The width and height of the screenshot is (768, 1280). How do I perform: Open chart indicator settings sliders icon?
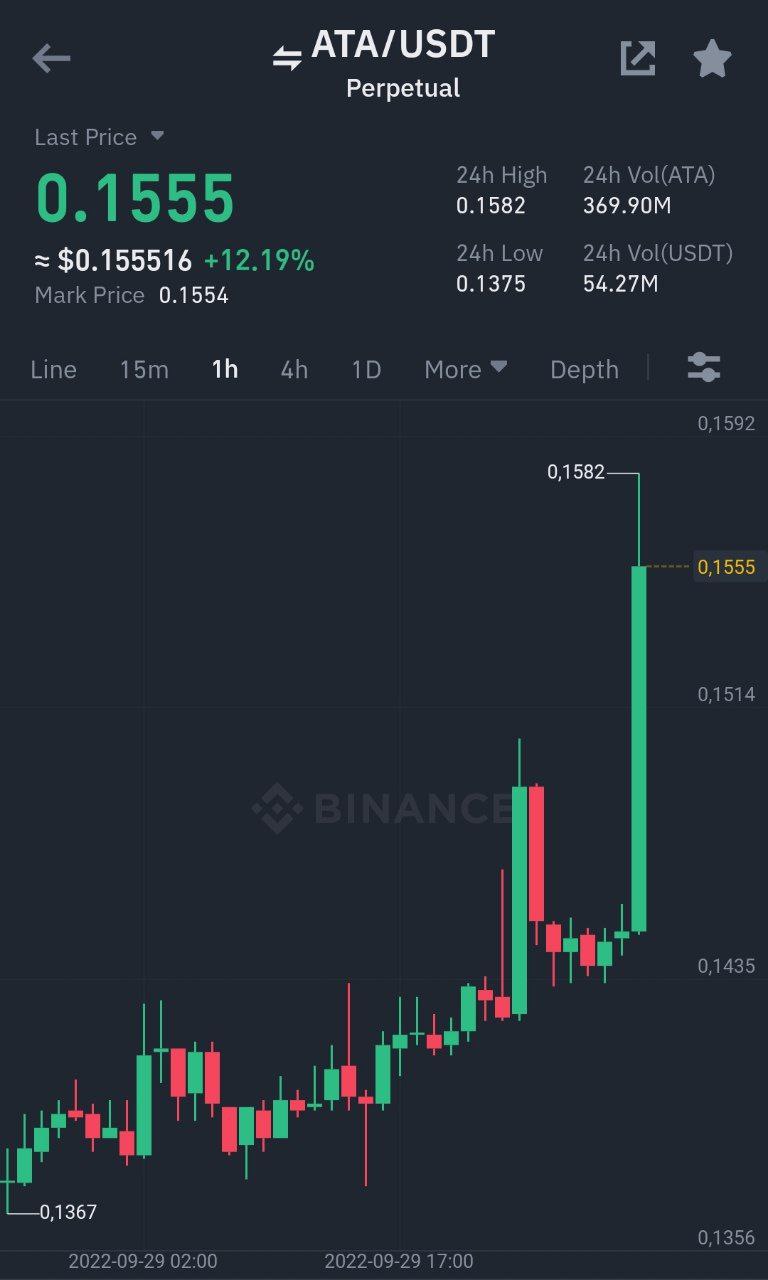pyautogui.click(x=704, y=368)
